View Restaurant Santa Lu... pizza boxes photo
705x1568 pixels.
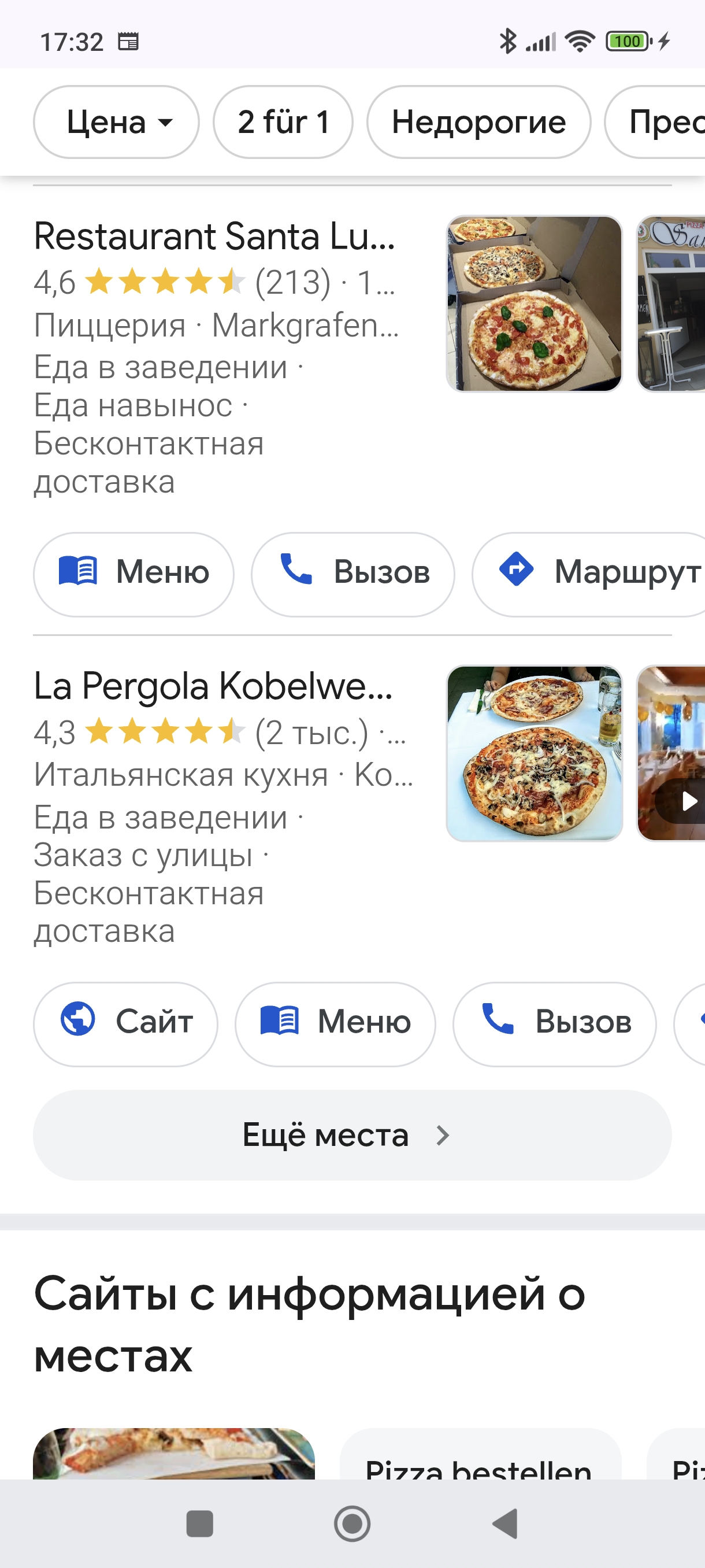pyautogui.click(x=534, y=304)
